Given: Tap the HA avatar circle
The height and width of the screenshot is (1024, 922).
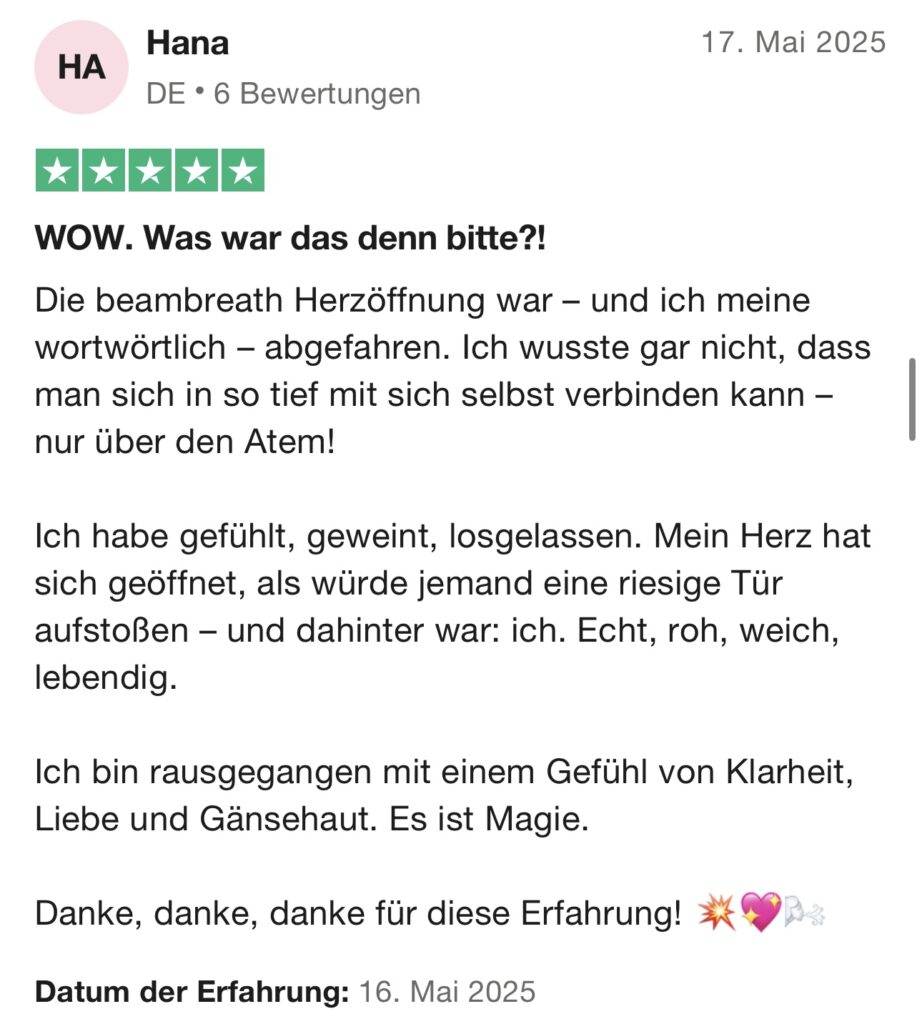Looking at the screenshot, I should coord(80,68).
